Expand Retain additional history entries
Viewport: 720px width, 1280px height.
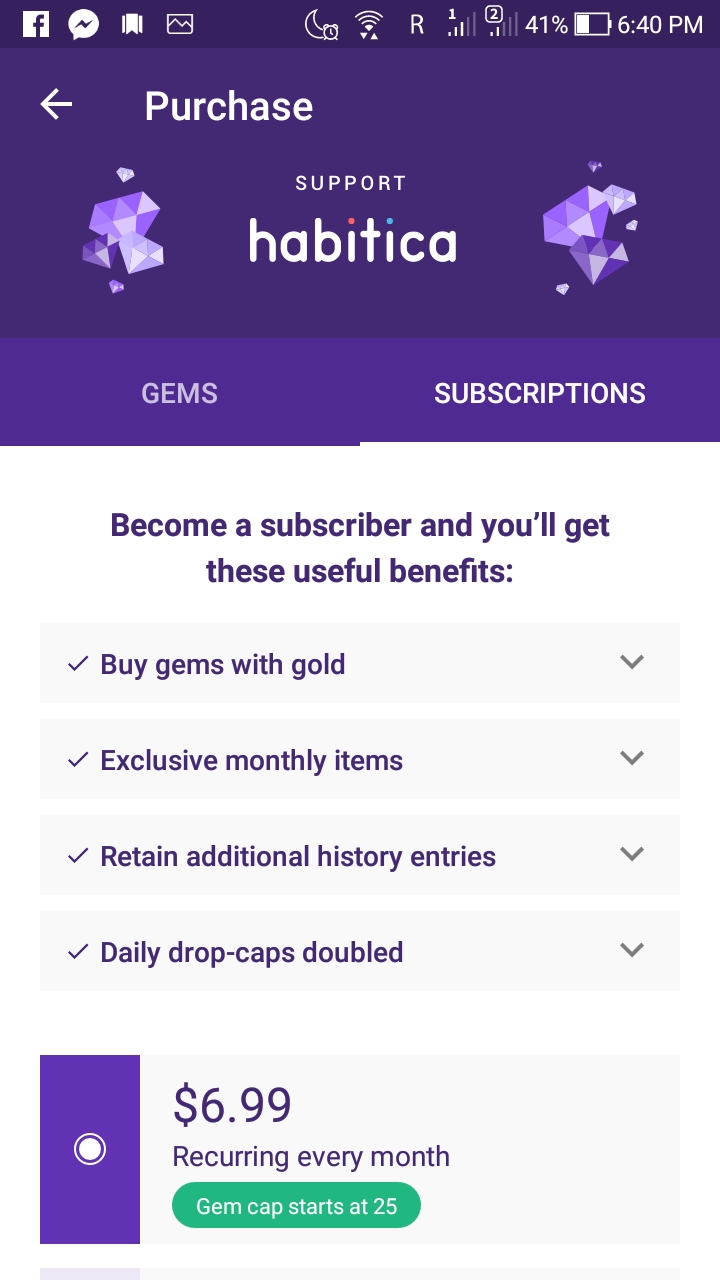[631, 854]
